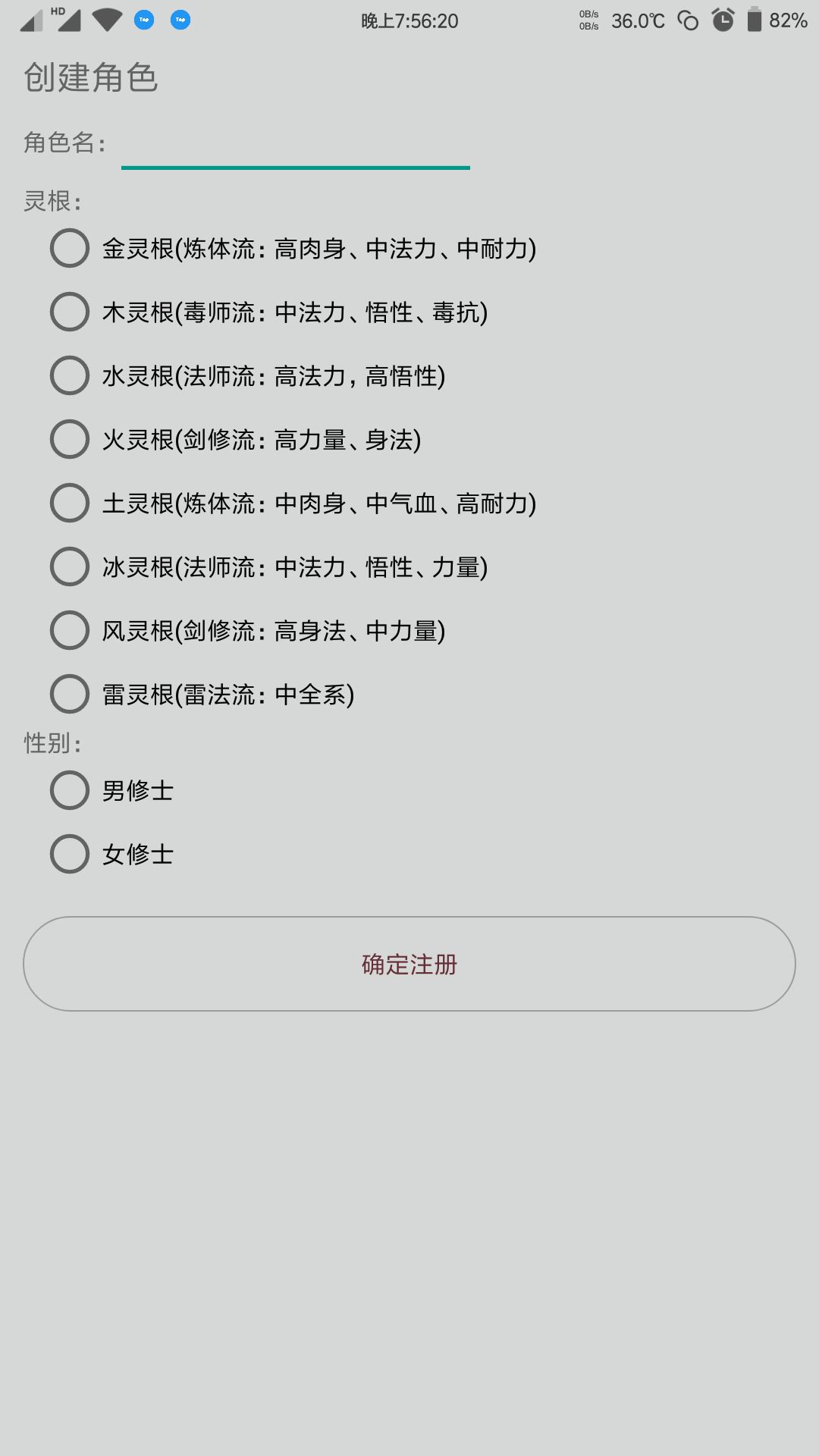Select 金灵根 radio button
This screenshot has height=1456, width=819.
(69, 249)
